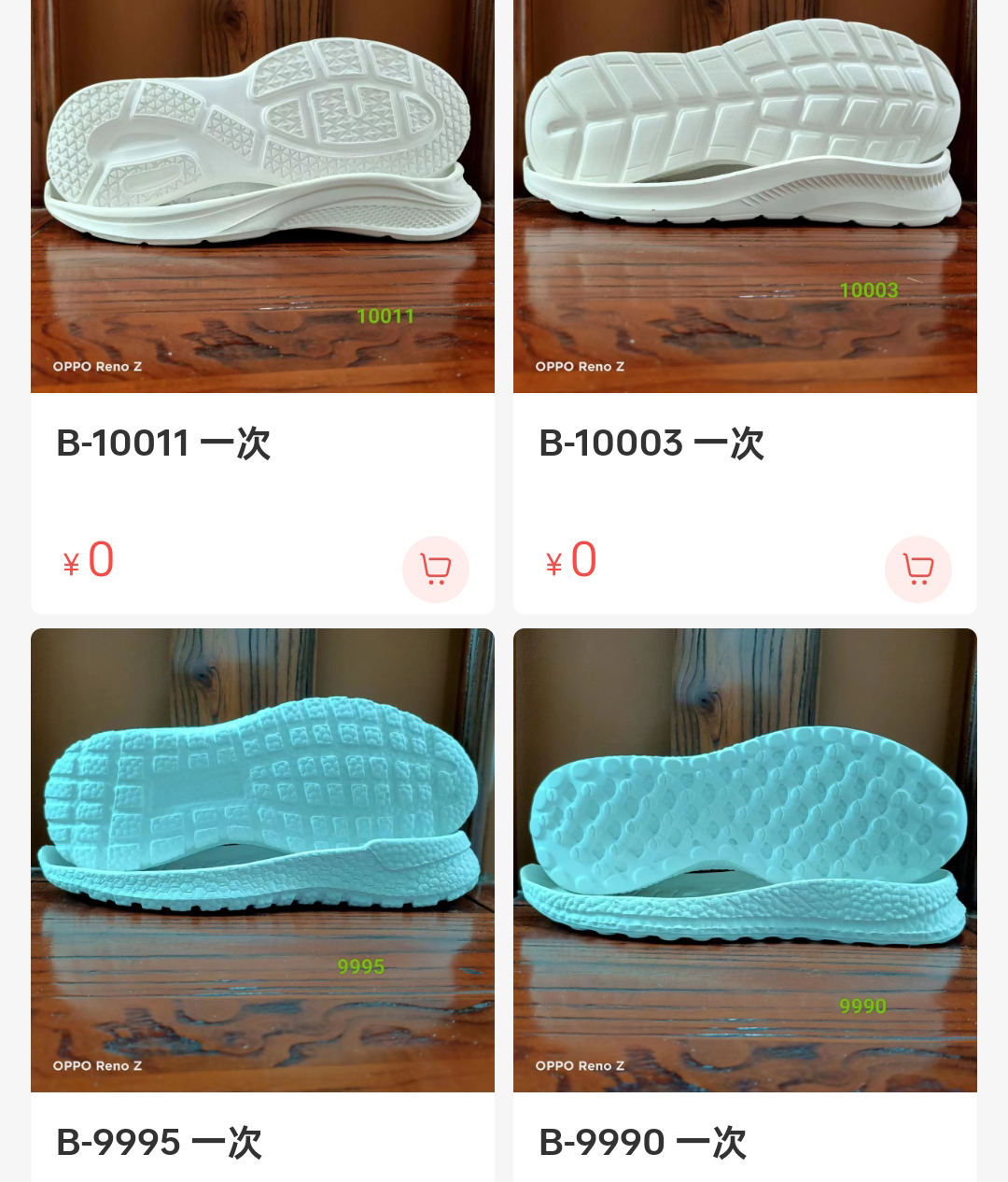This screenshot has height=1182, width=1008.
Task: Open the B-10011 shoe sole product
Action: click(x=262, y=196)
